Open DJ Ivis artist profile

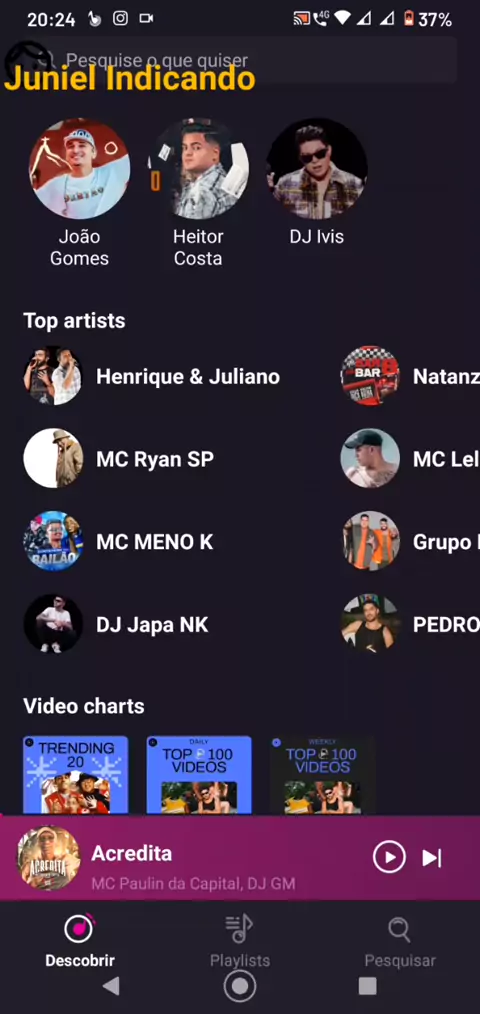[316, 182]
